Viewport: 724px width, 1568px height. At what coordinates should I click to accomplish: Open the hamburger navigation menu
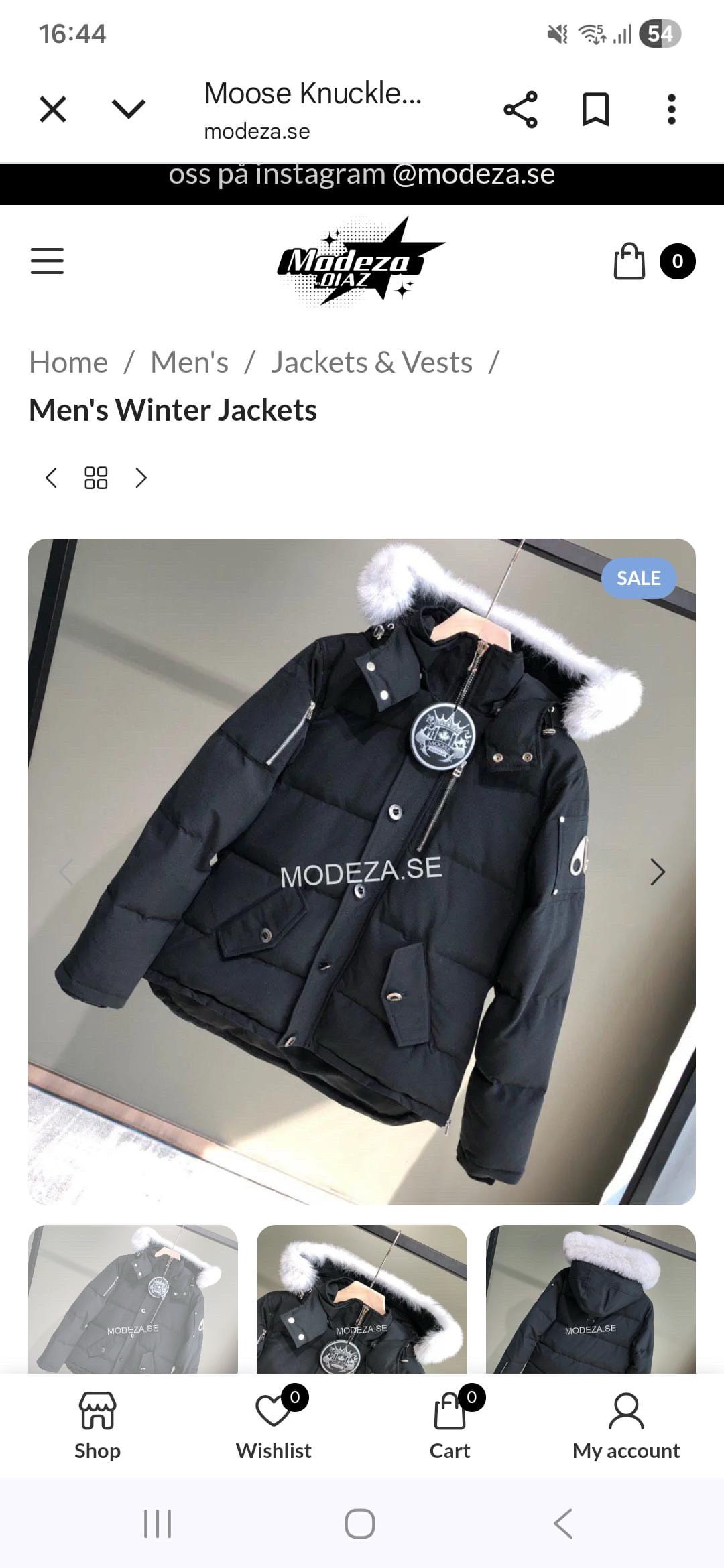pos(47,261)
